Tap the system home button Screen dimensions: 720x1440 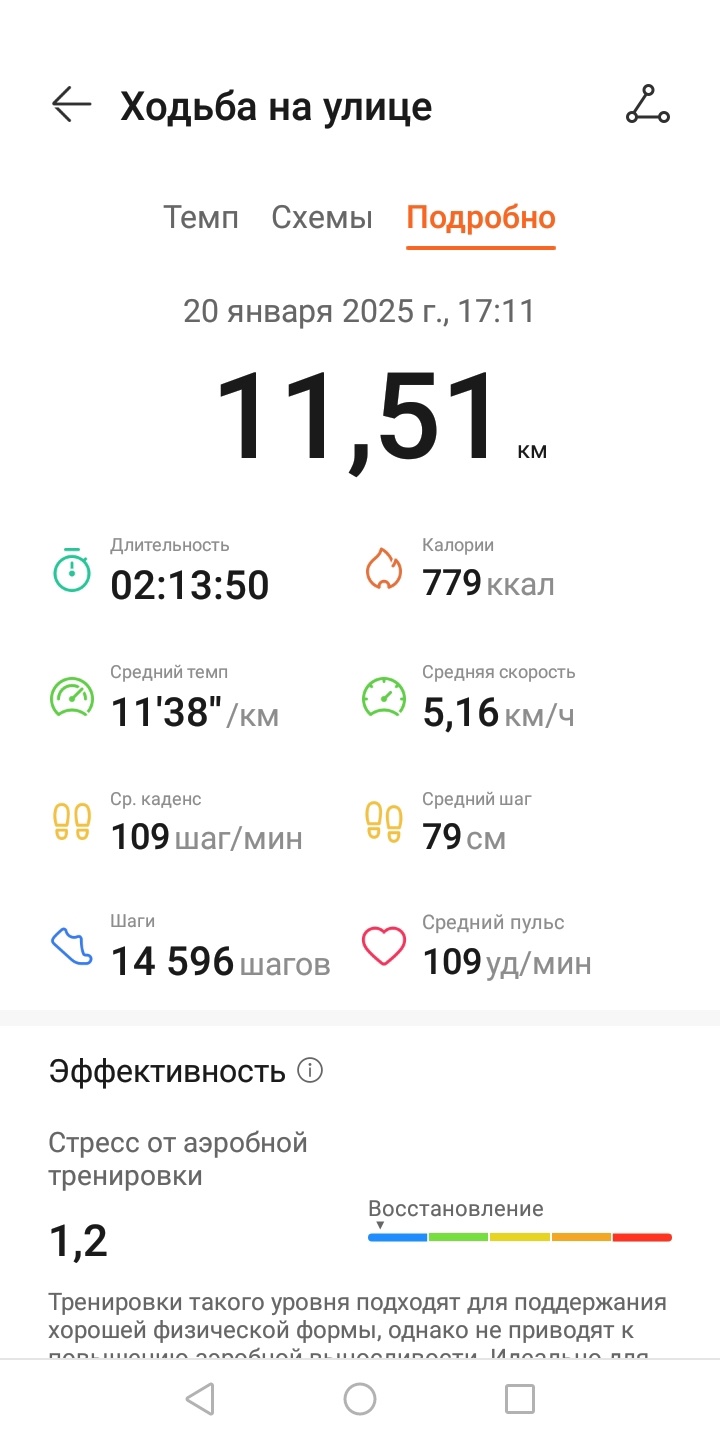(x=360, y=1399)
